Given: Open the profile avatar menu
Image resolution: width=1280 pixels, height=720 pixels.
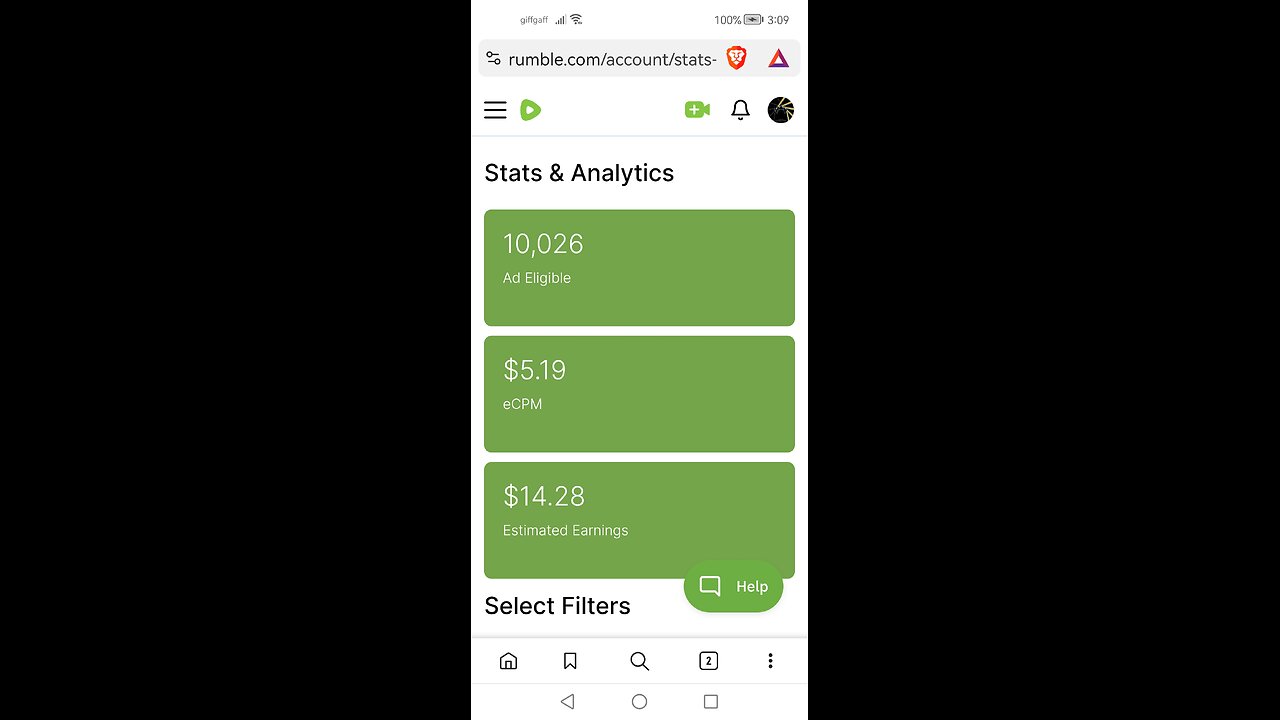Looking at the screenshot, I should [780, 110].
